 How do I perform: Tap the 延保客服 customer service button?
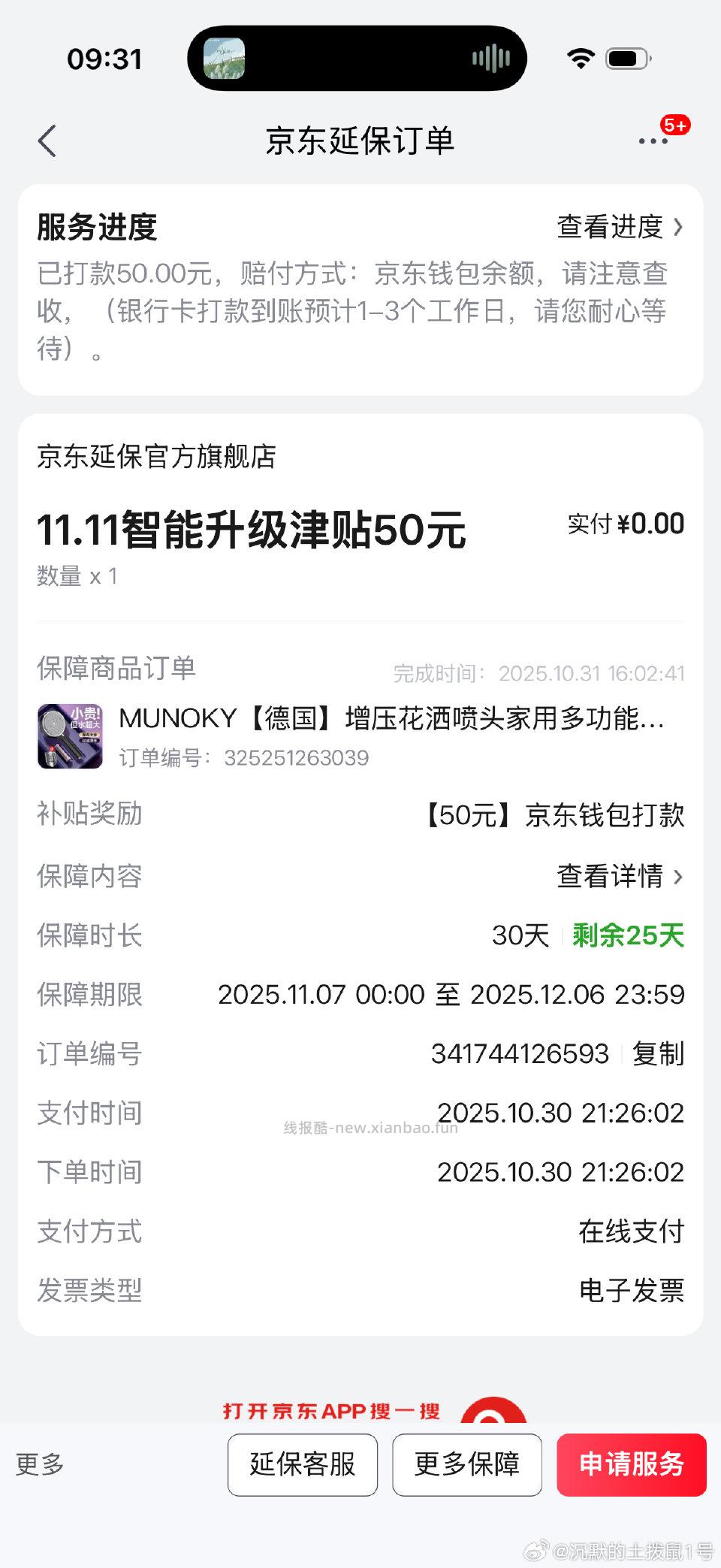coord(303,1464)
